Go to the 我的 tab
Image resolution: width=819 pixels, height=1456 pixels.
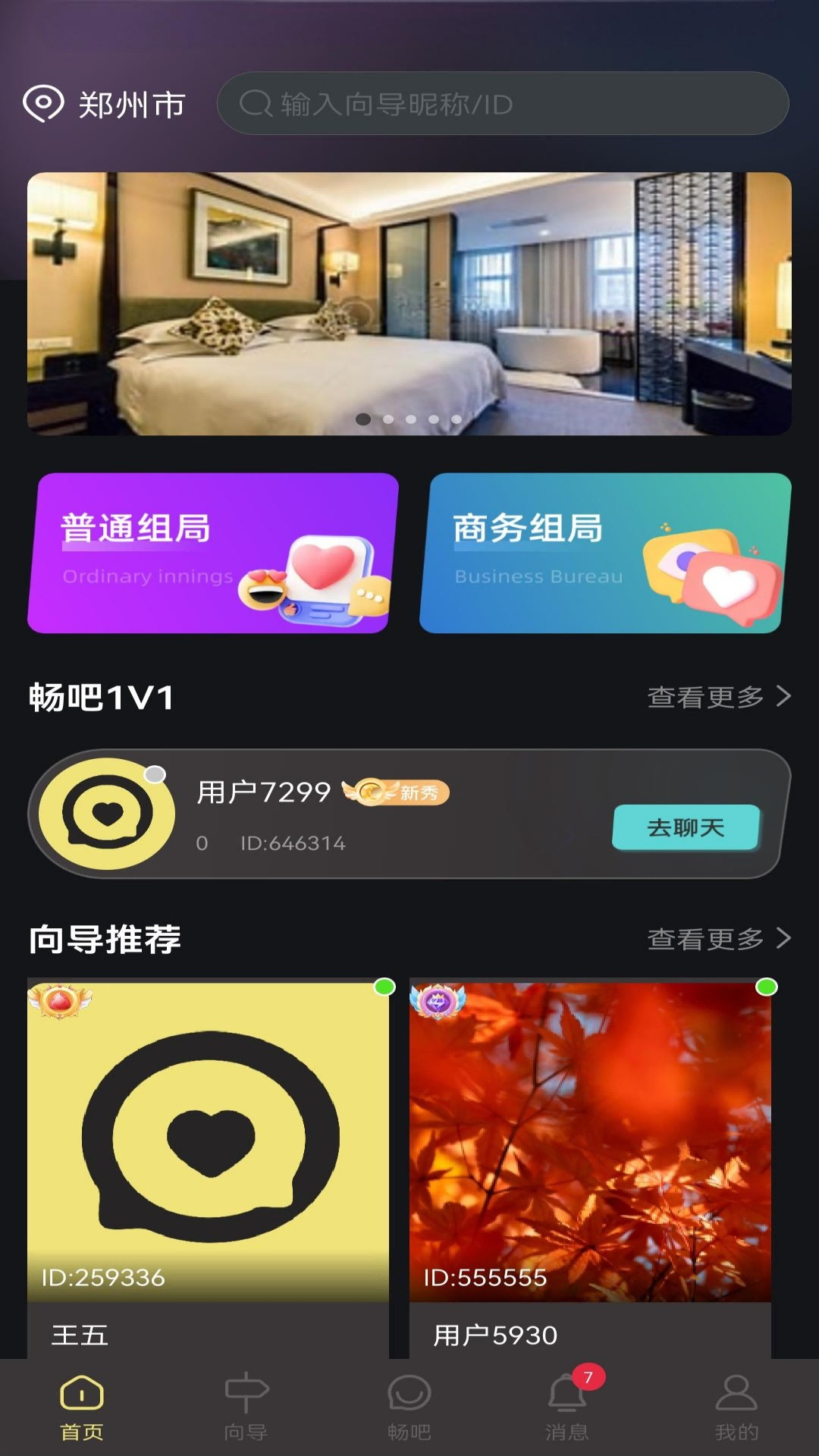(x=736, y=1407)
